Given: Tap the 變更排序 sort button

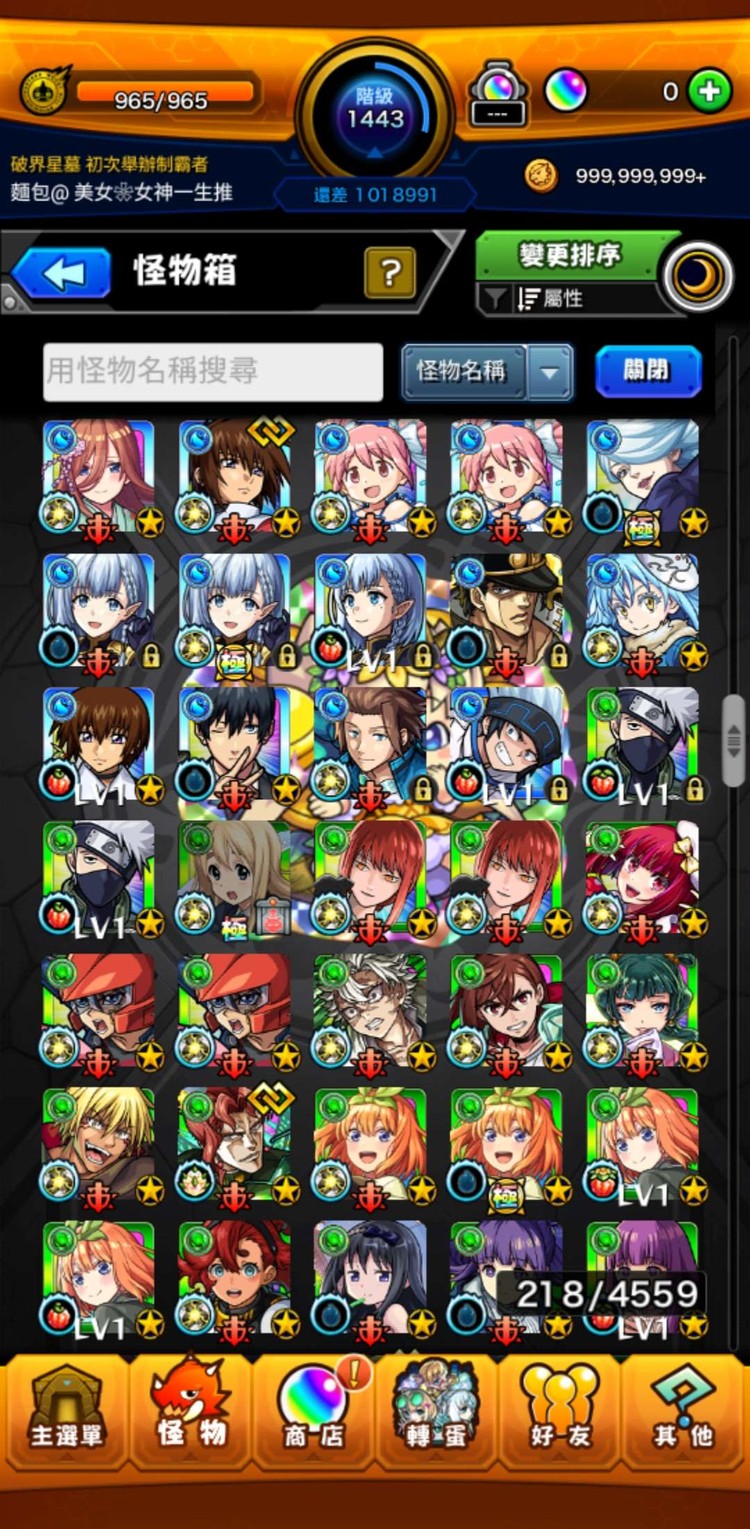Looking at the screenshot, I should coord(569,256).
